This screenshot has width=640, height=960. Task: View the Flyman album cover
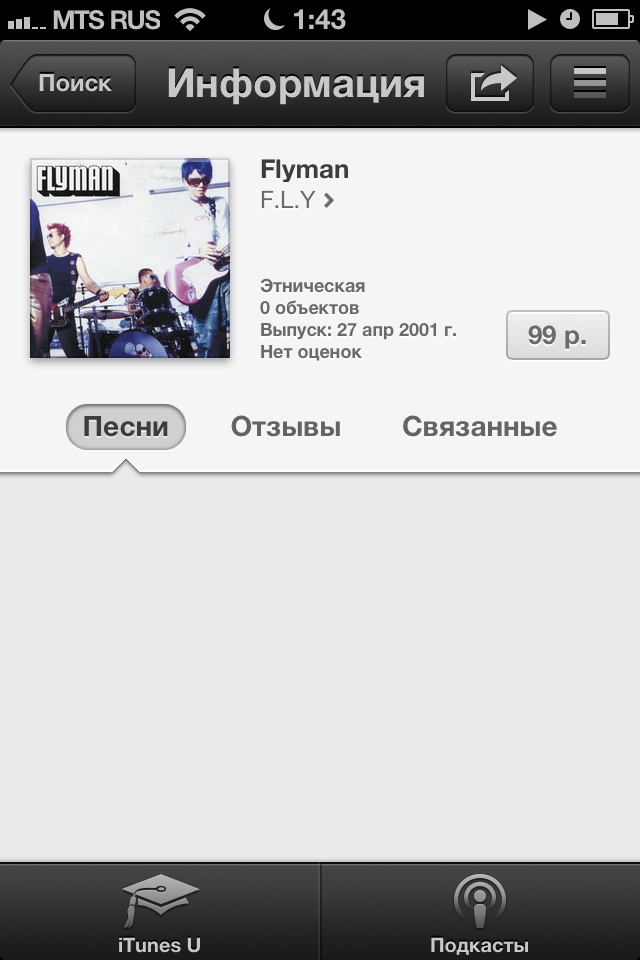pyautogui.click(x=130, y=258)
